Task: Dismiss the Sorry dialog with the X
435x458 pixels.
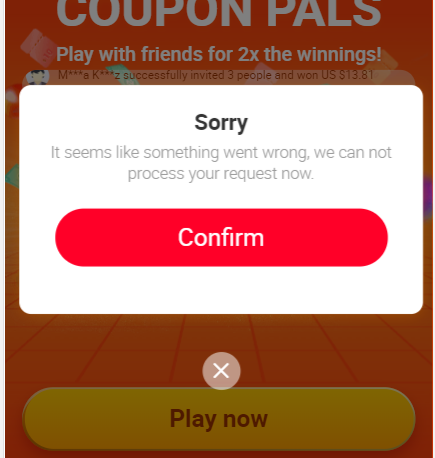Action: click(221, 371)
